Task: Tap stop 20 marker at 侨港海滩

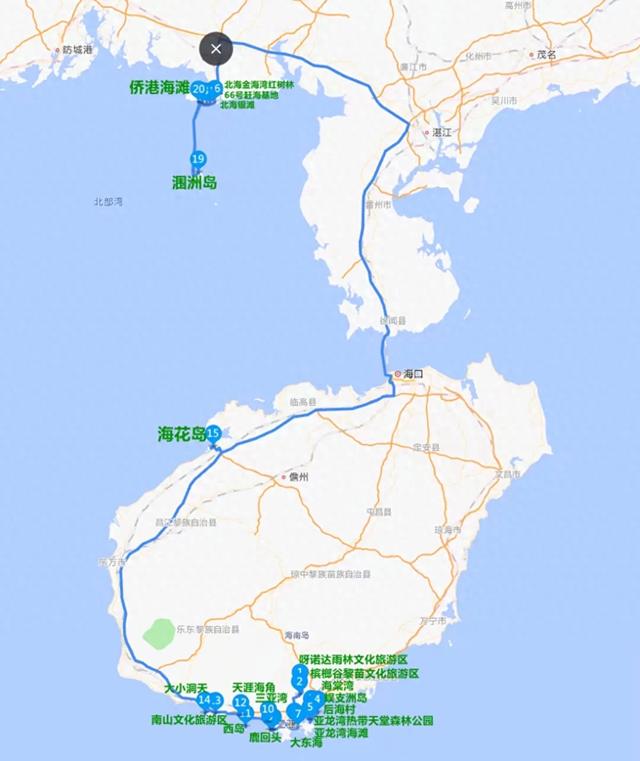Action: point(199,89)
